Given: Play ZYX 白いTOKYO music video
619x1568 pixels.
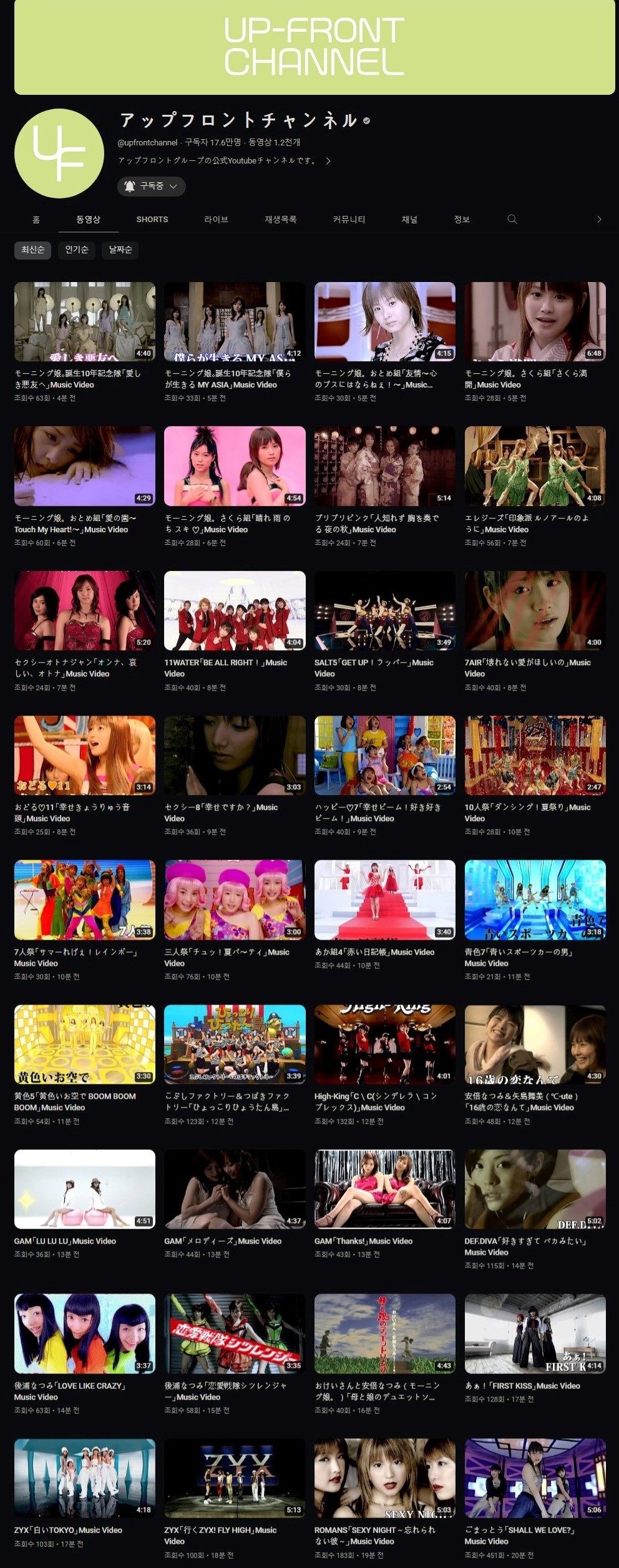Looking at the screenshot, I should pyautogui.click(x=85, y=1478).
